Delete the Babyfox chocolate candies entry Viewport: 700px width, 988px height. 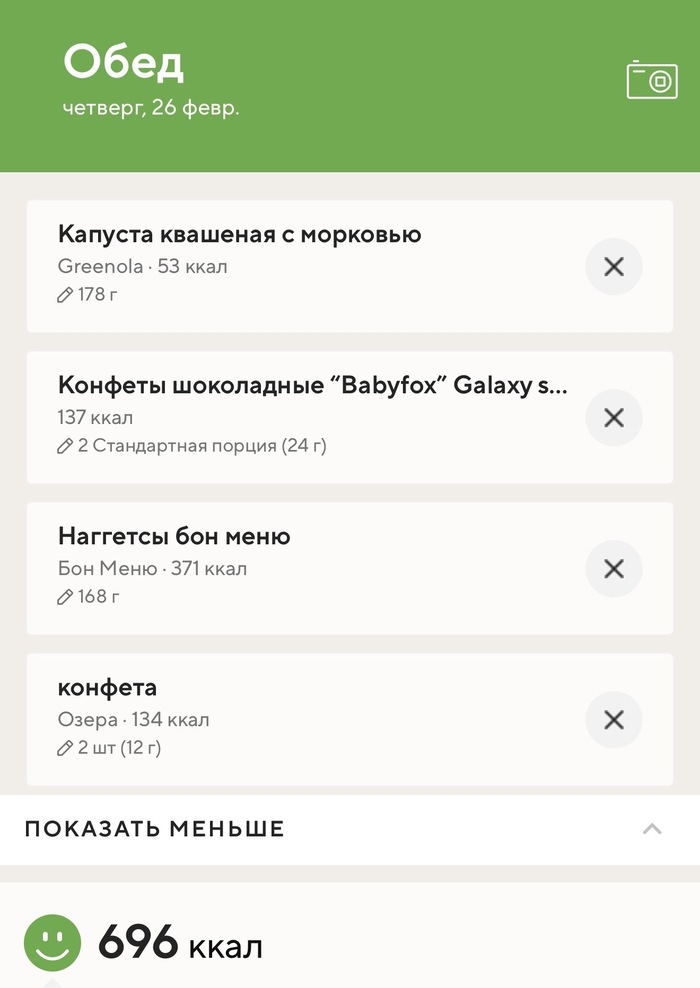[x=613, y=417]
